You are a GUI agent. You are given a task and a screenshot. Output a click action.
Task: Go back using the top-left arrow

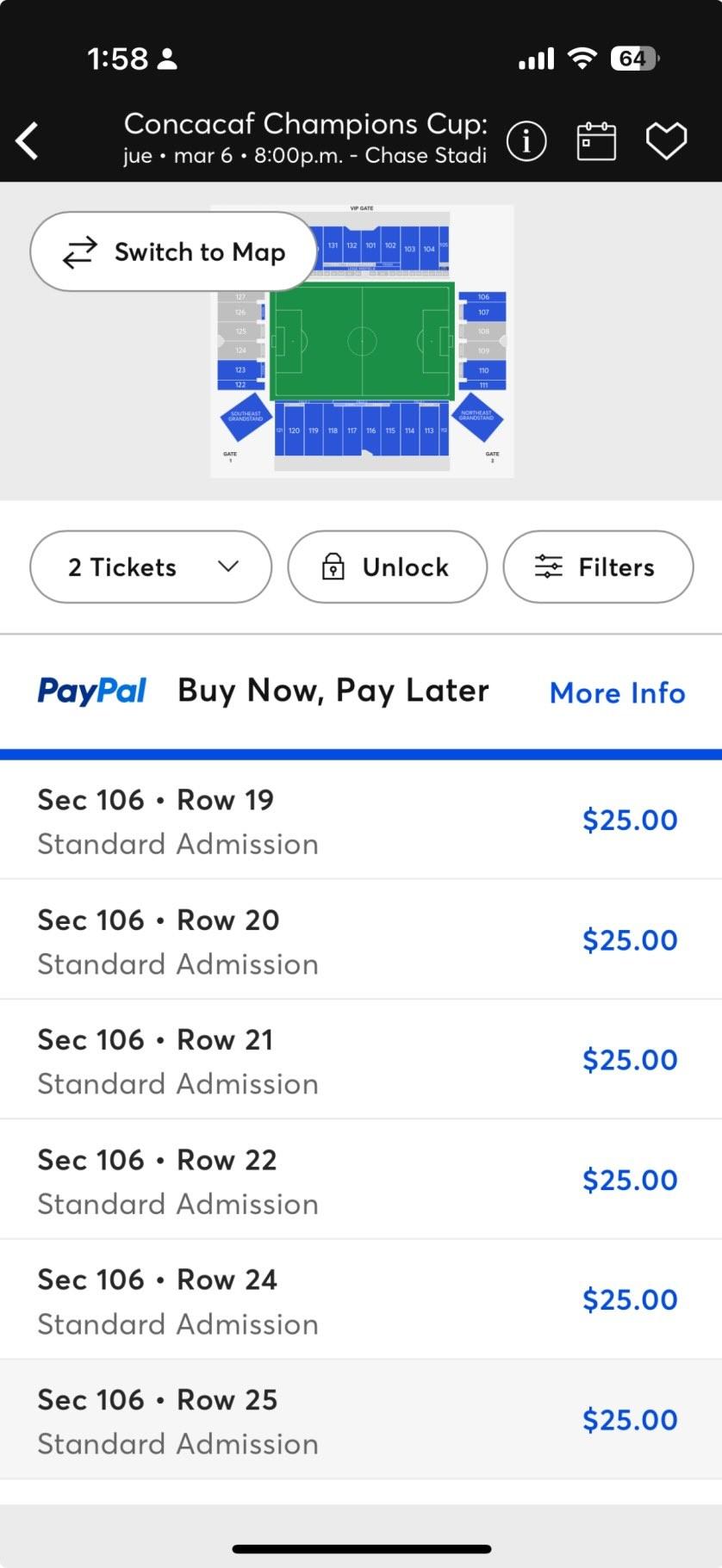click(x=28, y=140)
